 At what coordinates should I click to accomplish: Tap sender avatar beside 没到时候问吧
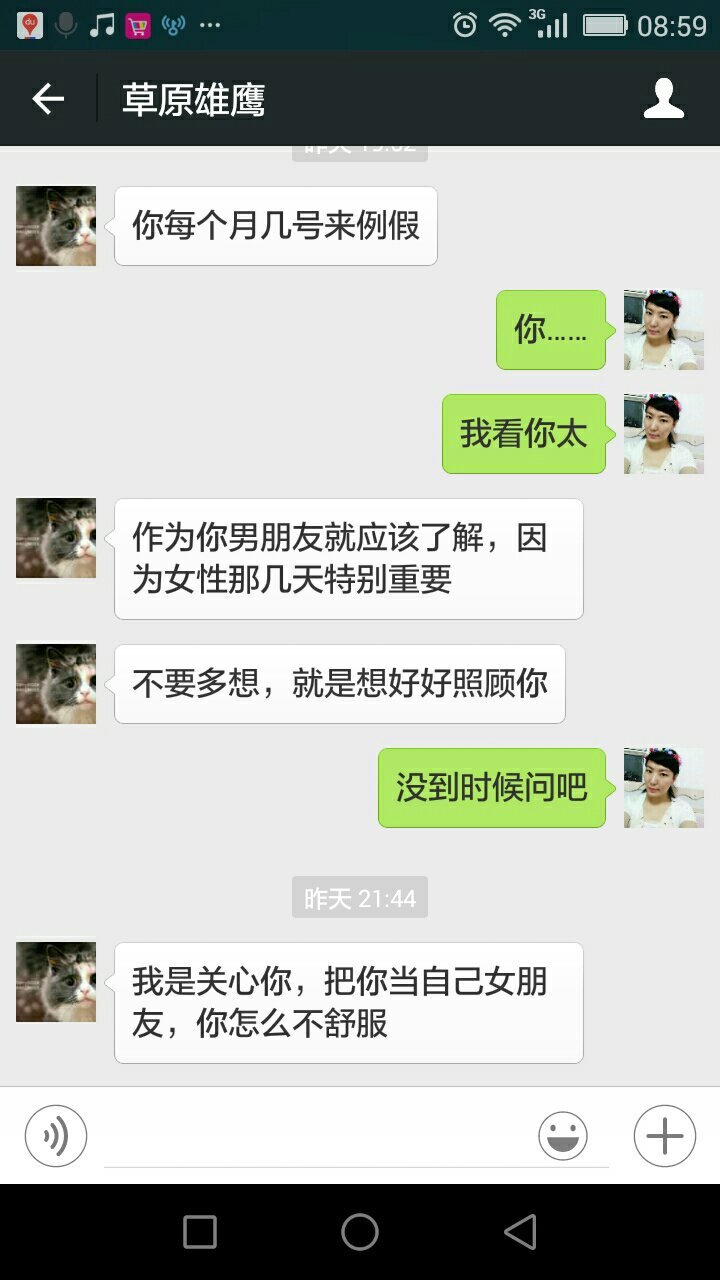663,788
